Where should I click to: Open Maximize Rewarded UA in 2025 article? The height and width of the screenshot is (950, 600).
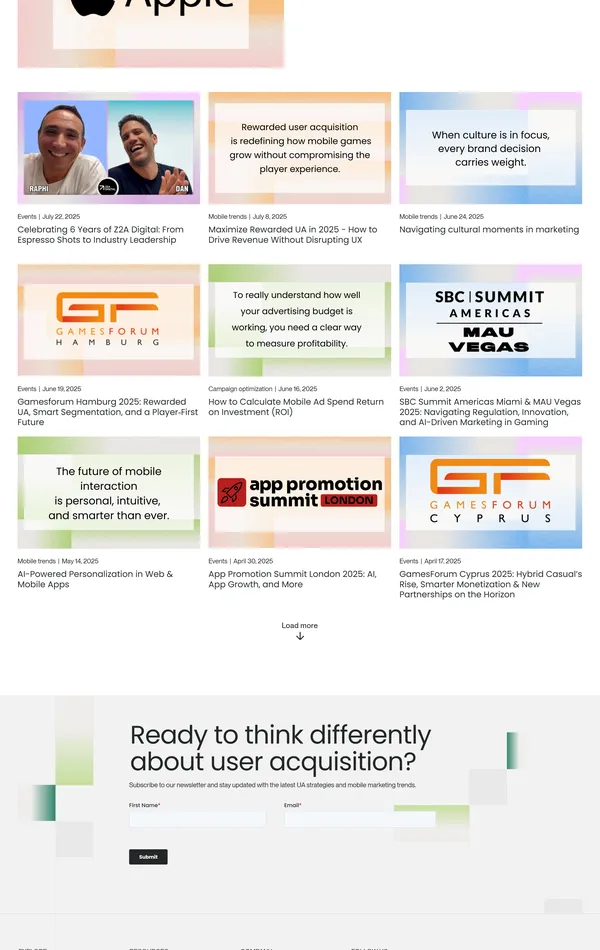click(x=292, y=235)
